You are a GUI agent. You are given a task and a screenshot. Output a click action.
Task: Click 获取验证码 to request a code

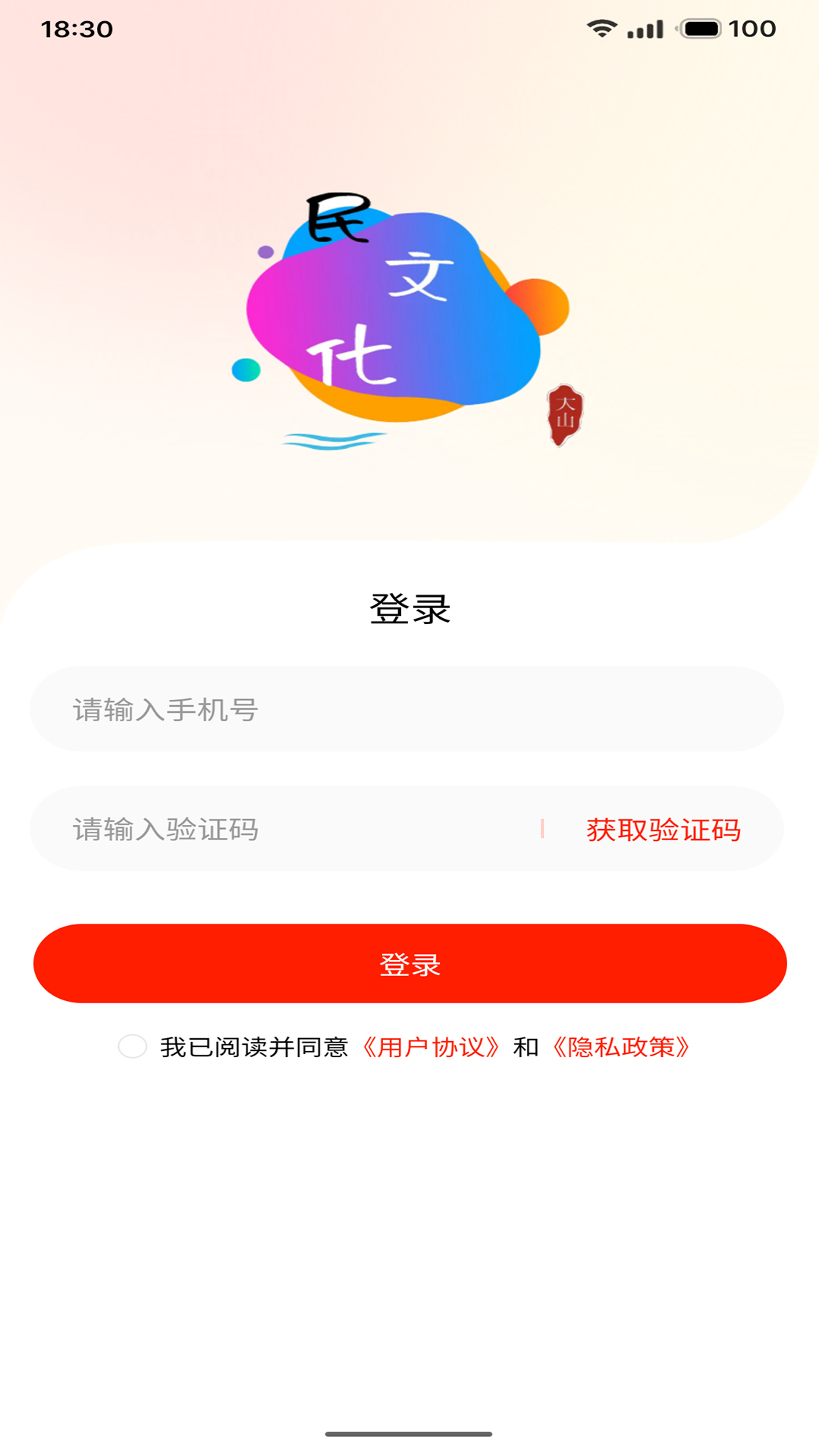point(663,831)
